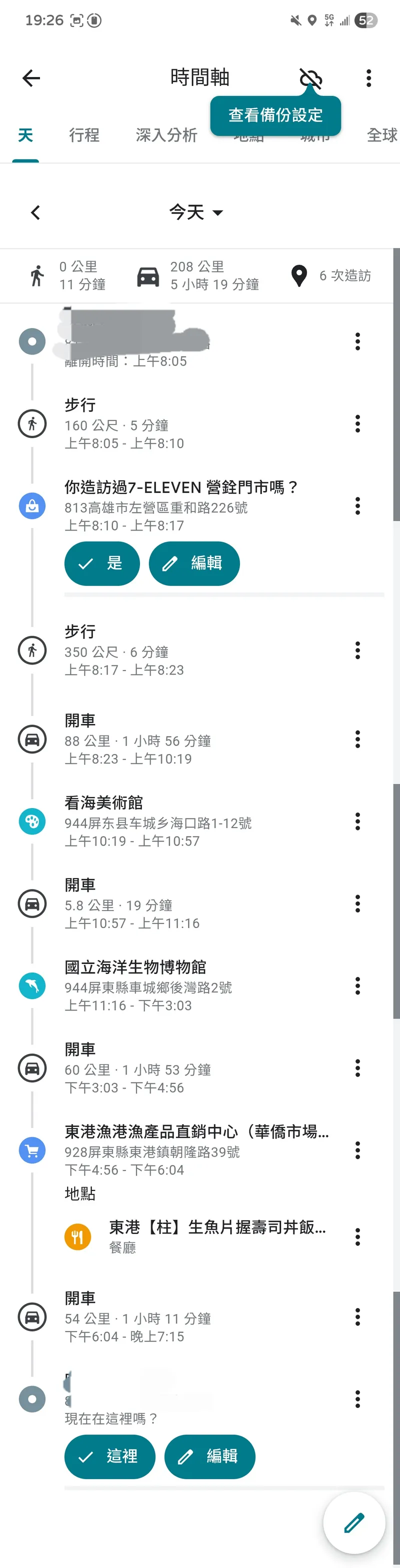Screen dimensions: 400x1568
Task: Tap the floating pencil edit button
Action: pyautogui.click(x=353, y=1522)
